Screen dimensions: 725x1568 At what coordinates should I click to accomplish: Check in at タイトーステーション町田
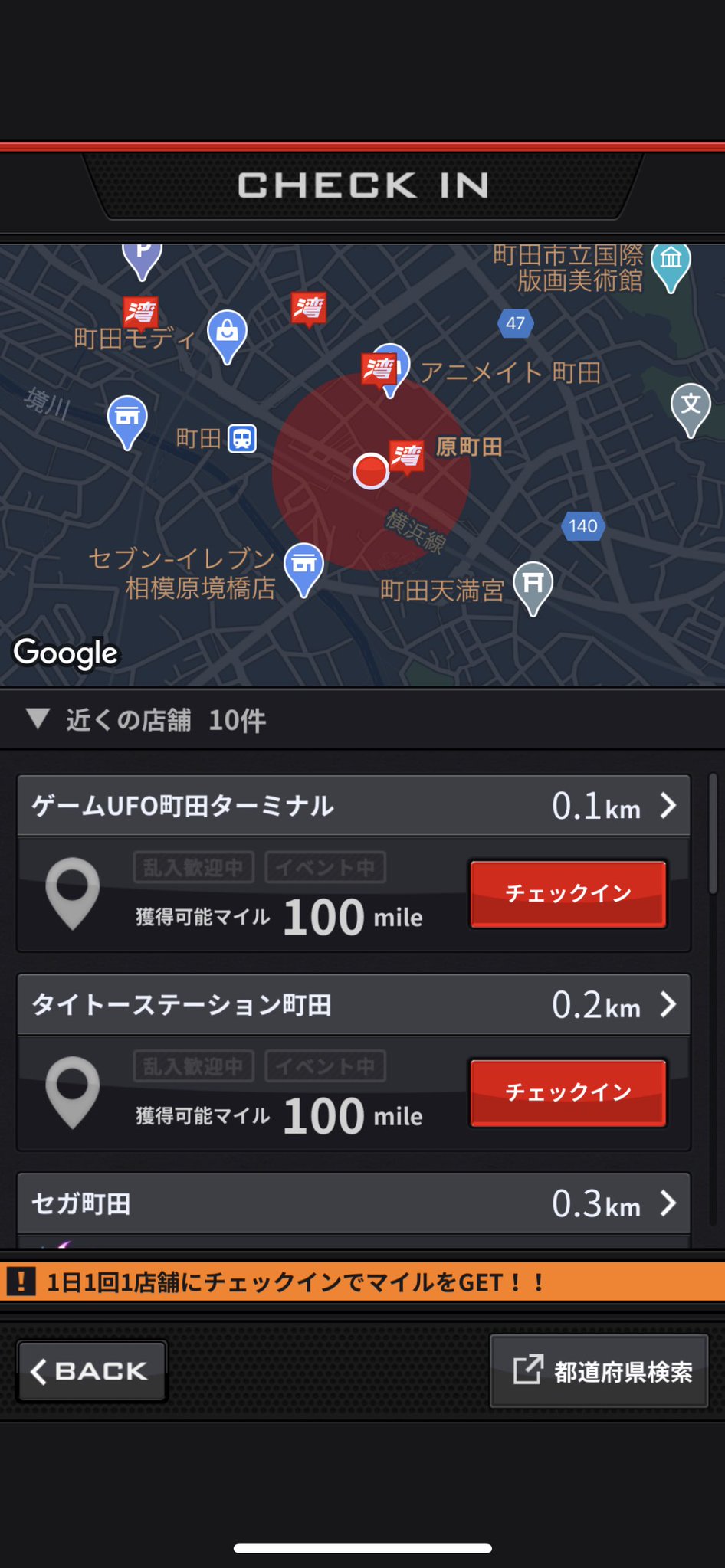pos(568,1092)
